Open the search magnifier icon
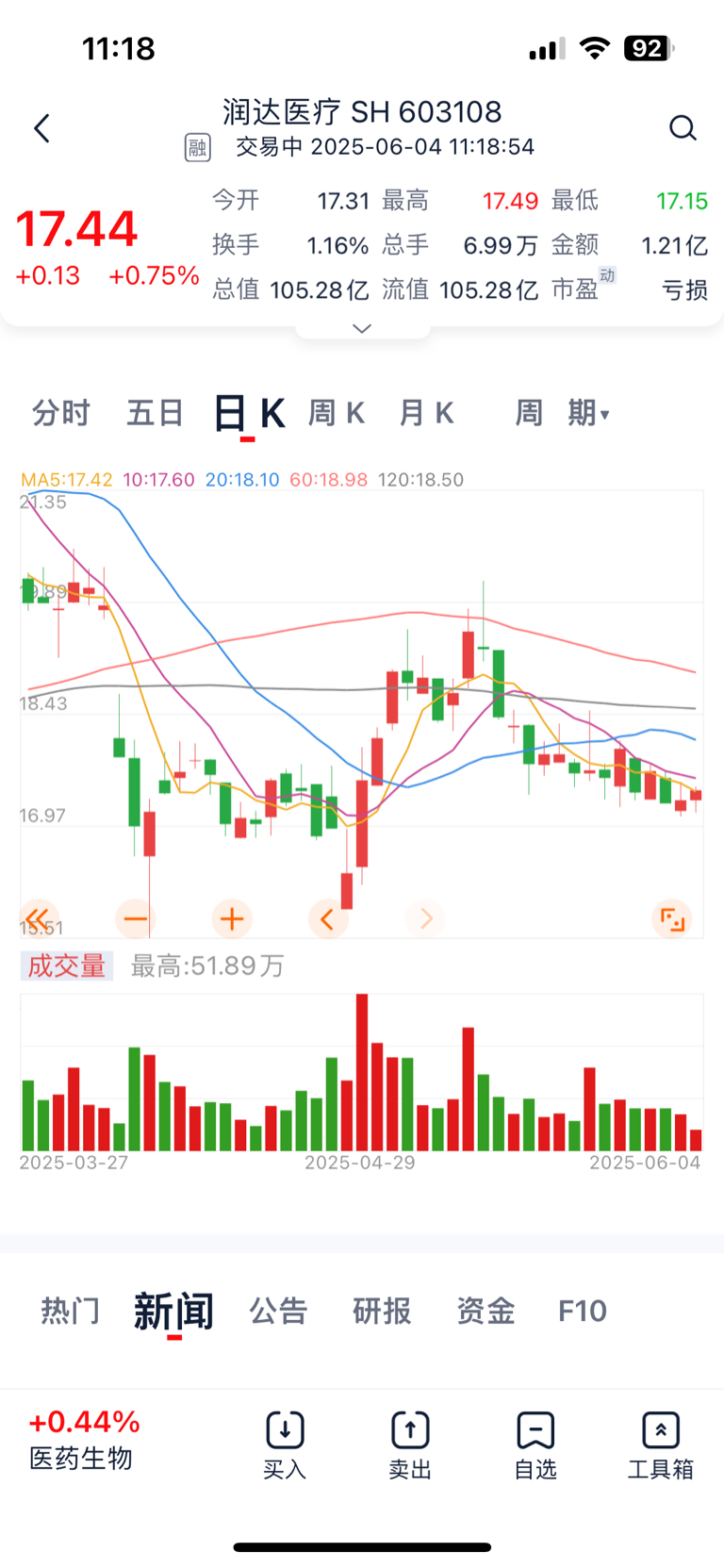Screen dimensions: 724x1568 (683, 127)
